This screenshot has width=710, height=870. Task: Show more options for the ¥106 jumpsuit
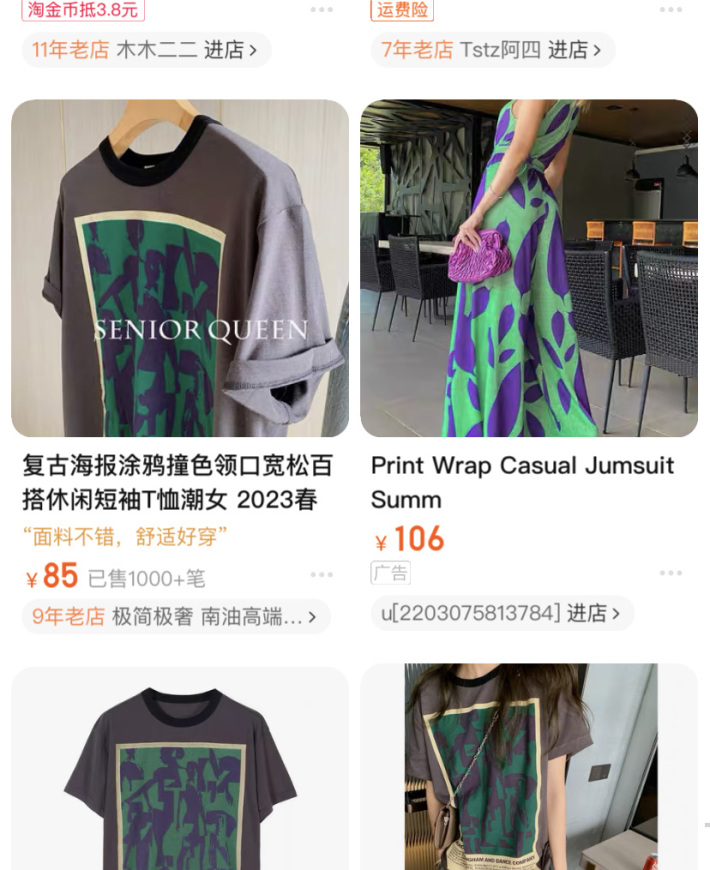670,573
